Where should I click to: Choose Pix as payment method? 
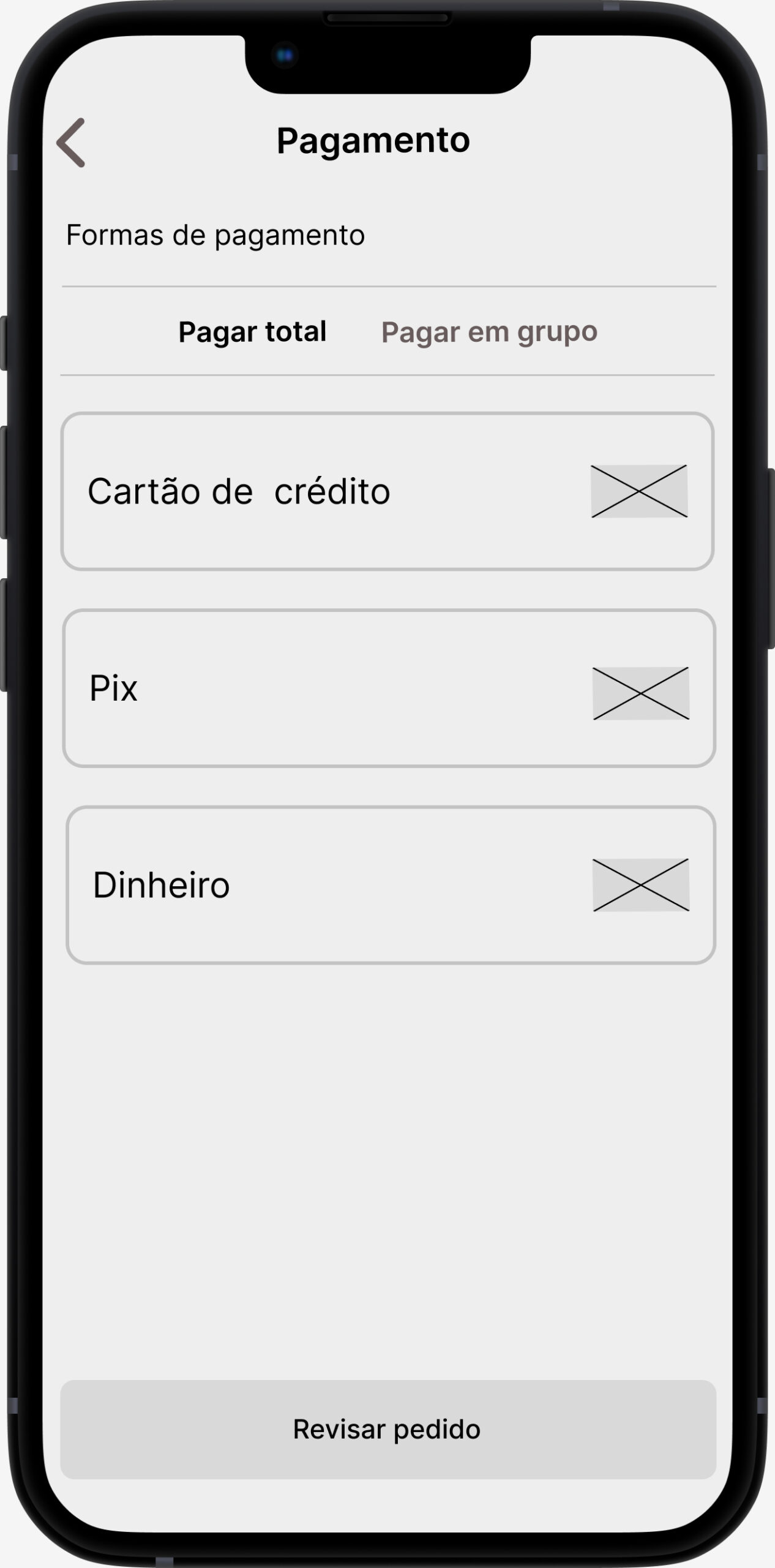(389, 688)
